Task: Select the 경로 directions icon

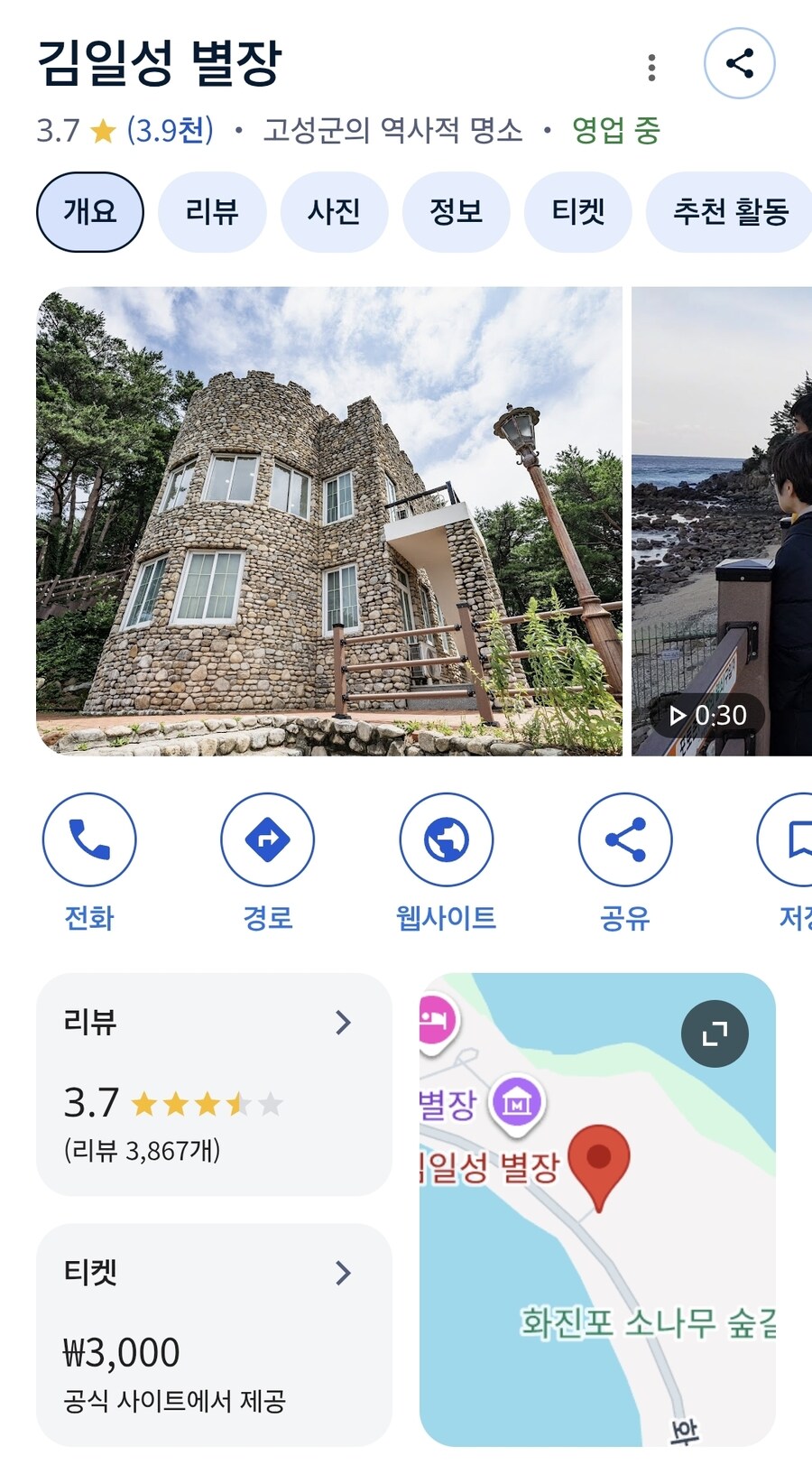Action: point(267,839)
